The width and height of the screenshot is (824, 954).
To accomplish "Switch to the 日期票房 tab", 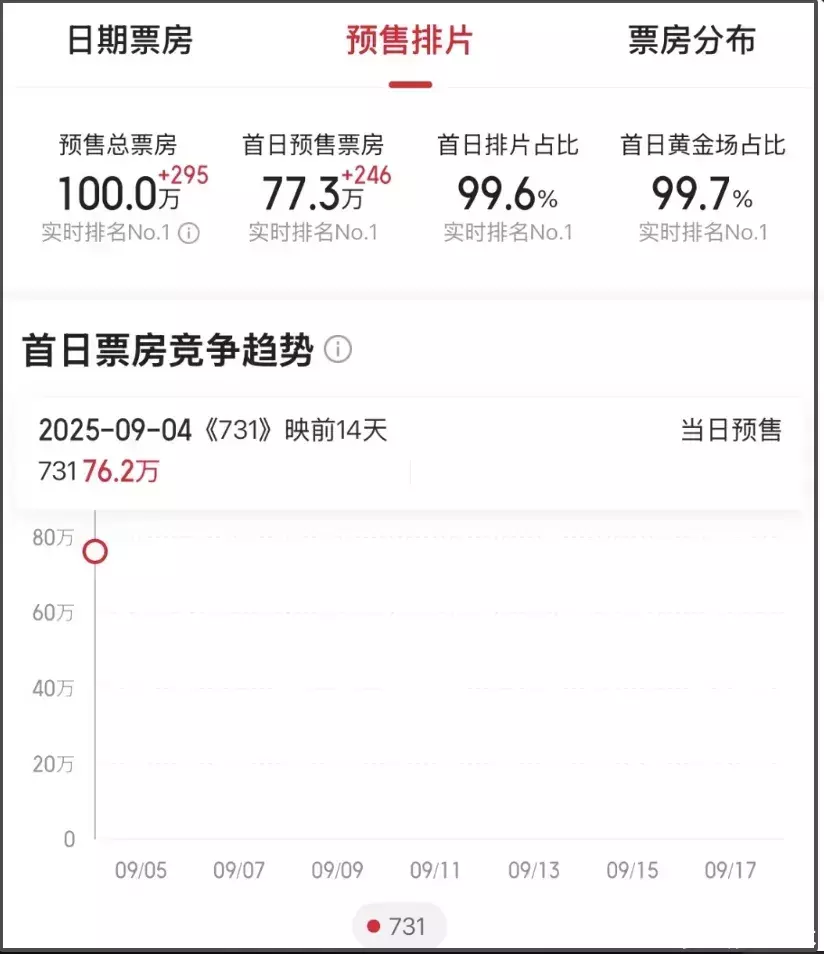I will pos(130,41).
